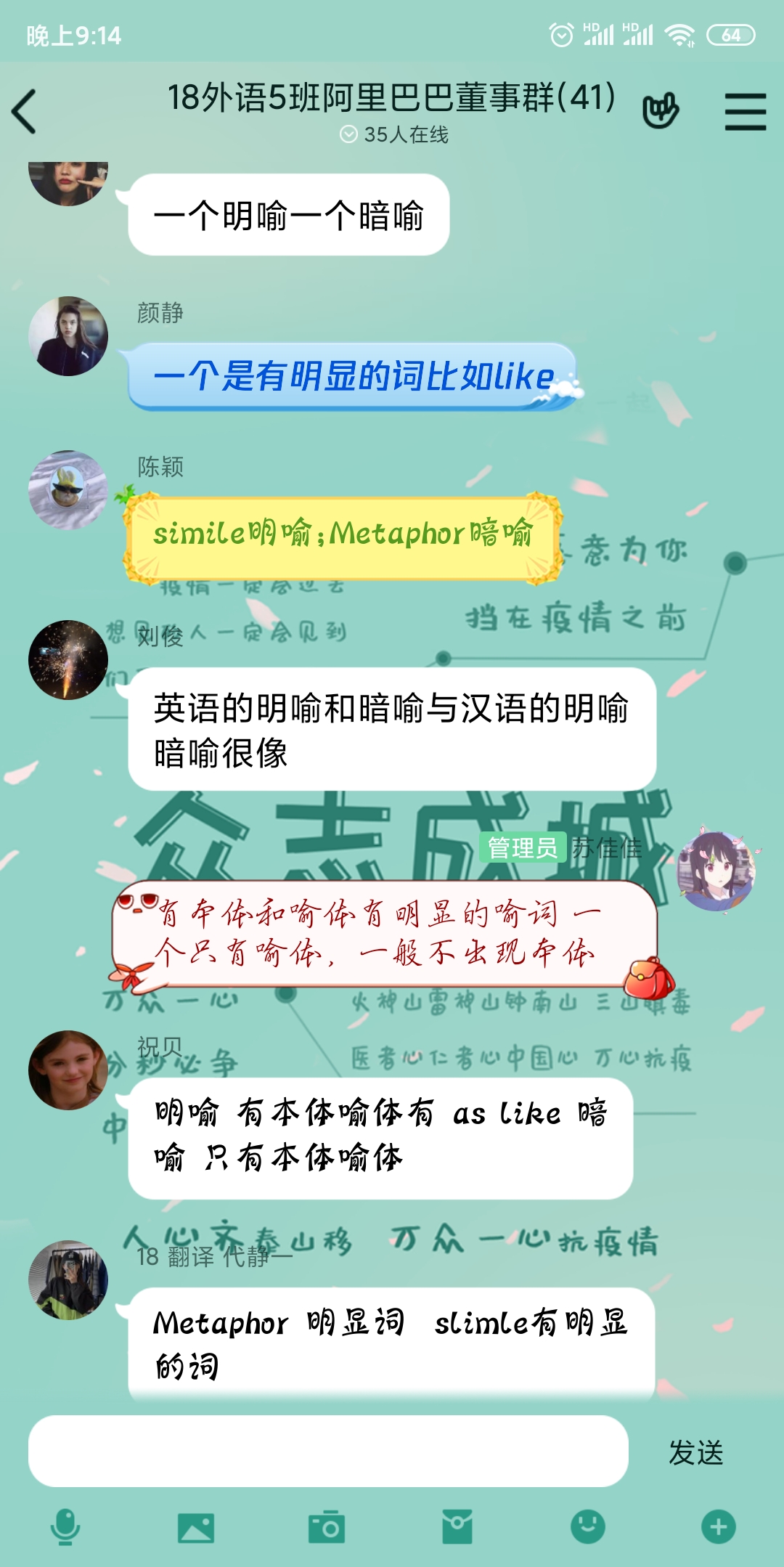The width and height of the screenshot is (784, 1567).
Task: Tap the hand gesture icon in header
Action: coord(661,112)
